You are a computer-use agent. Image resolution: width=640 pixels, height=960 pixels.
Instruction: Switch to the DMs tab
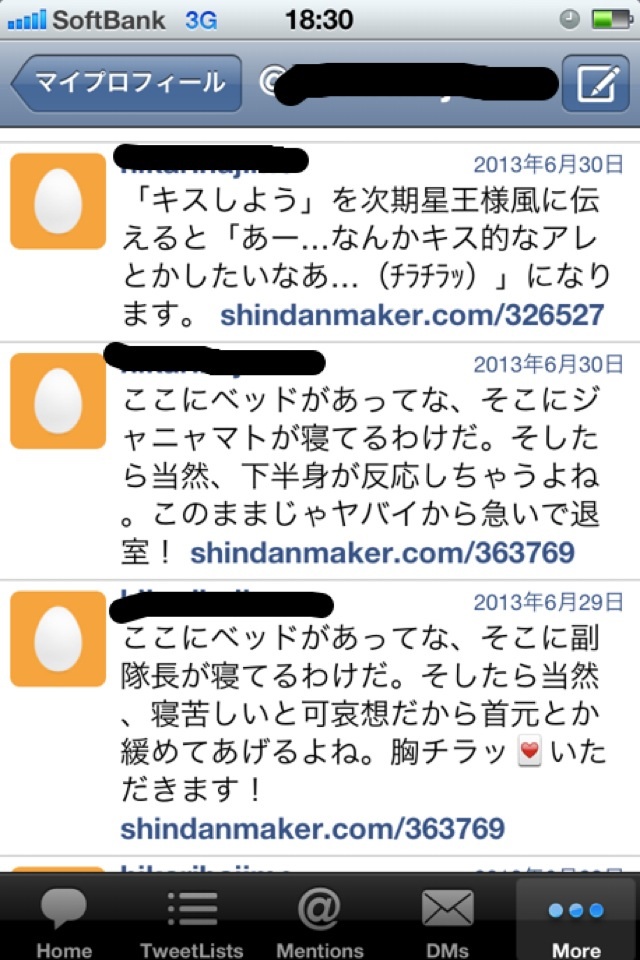(x=448, y=918)
